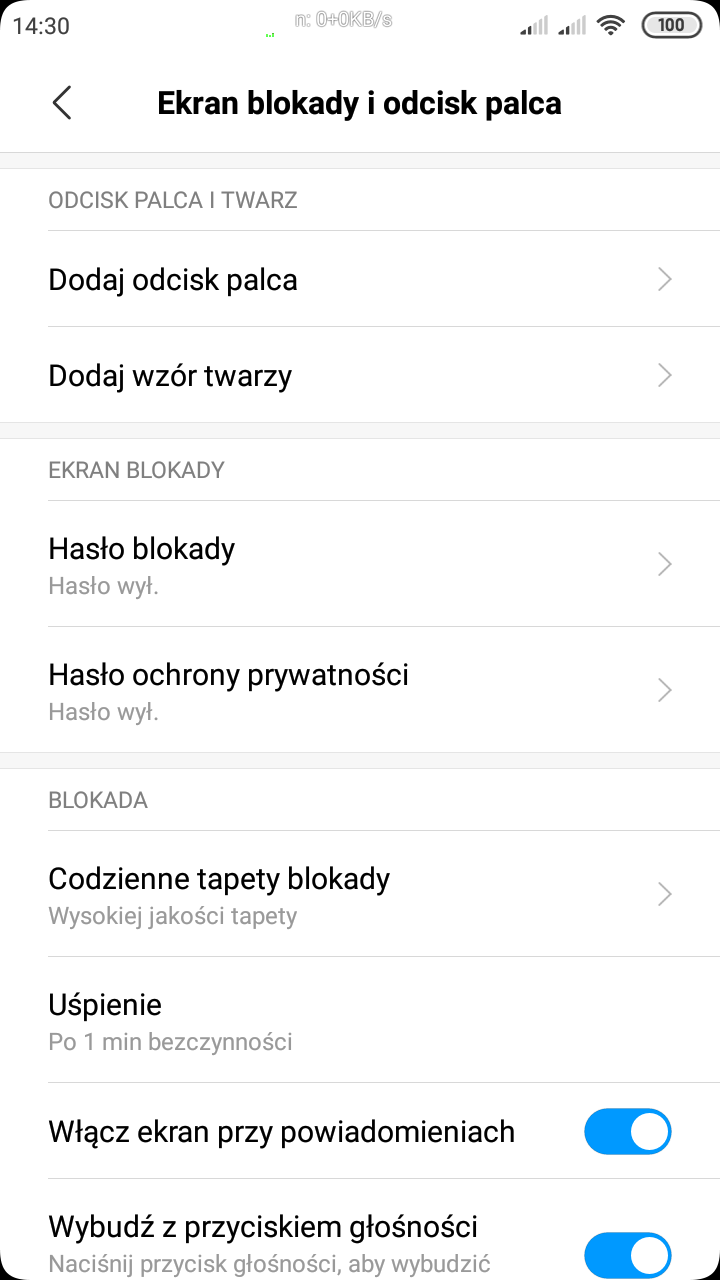This screenshot has width=720, height=1280.
Task: Toggle Włącz ekran przy powiadomieniach
Action: click(x=627, y=1132)
